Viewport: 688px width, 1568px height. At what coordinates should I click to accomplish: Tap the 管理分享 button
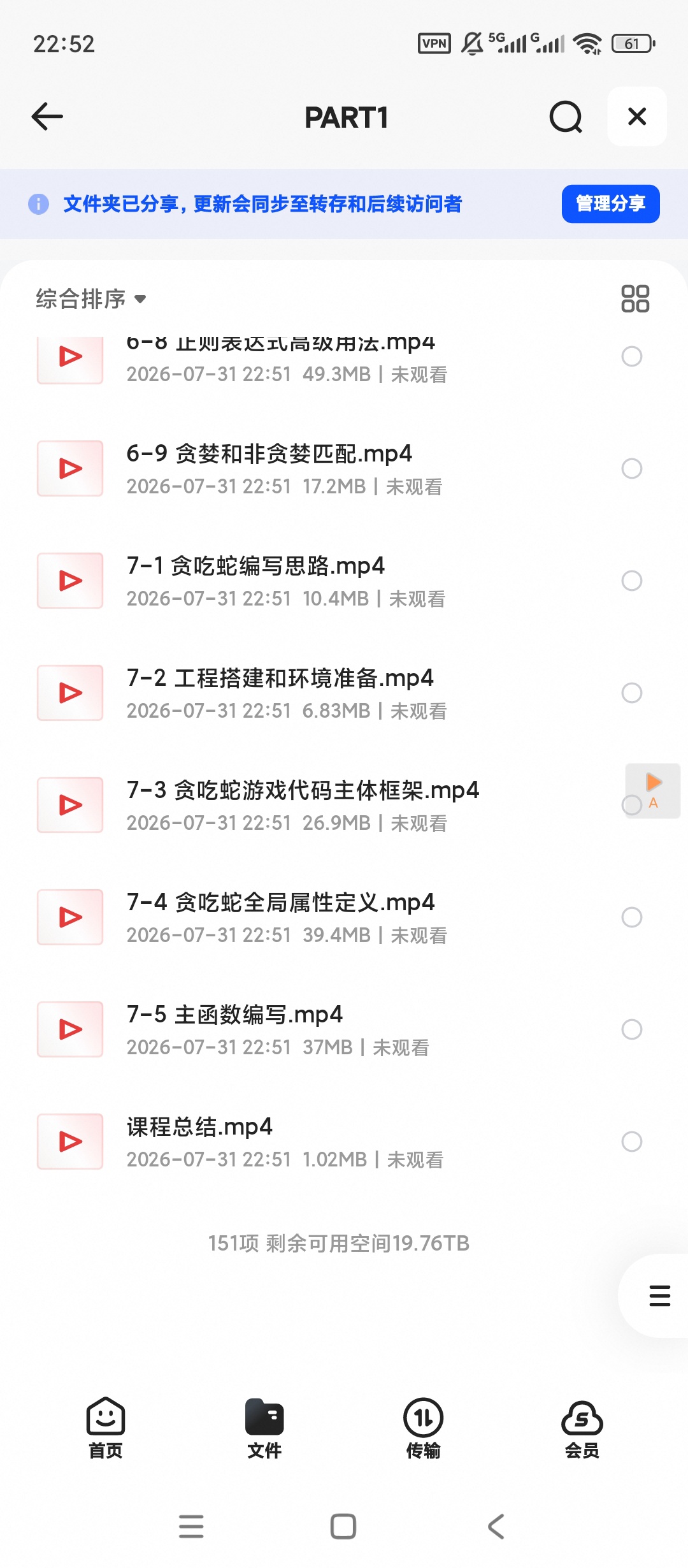610,204
